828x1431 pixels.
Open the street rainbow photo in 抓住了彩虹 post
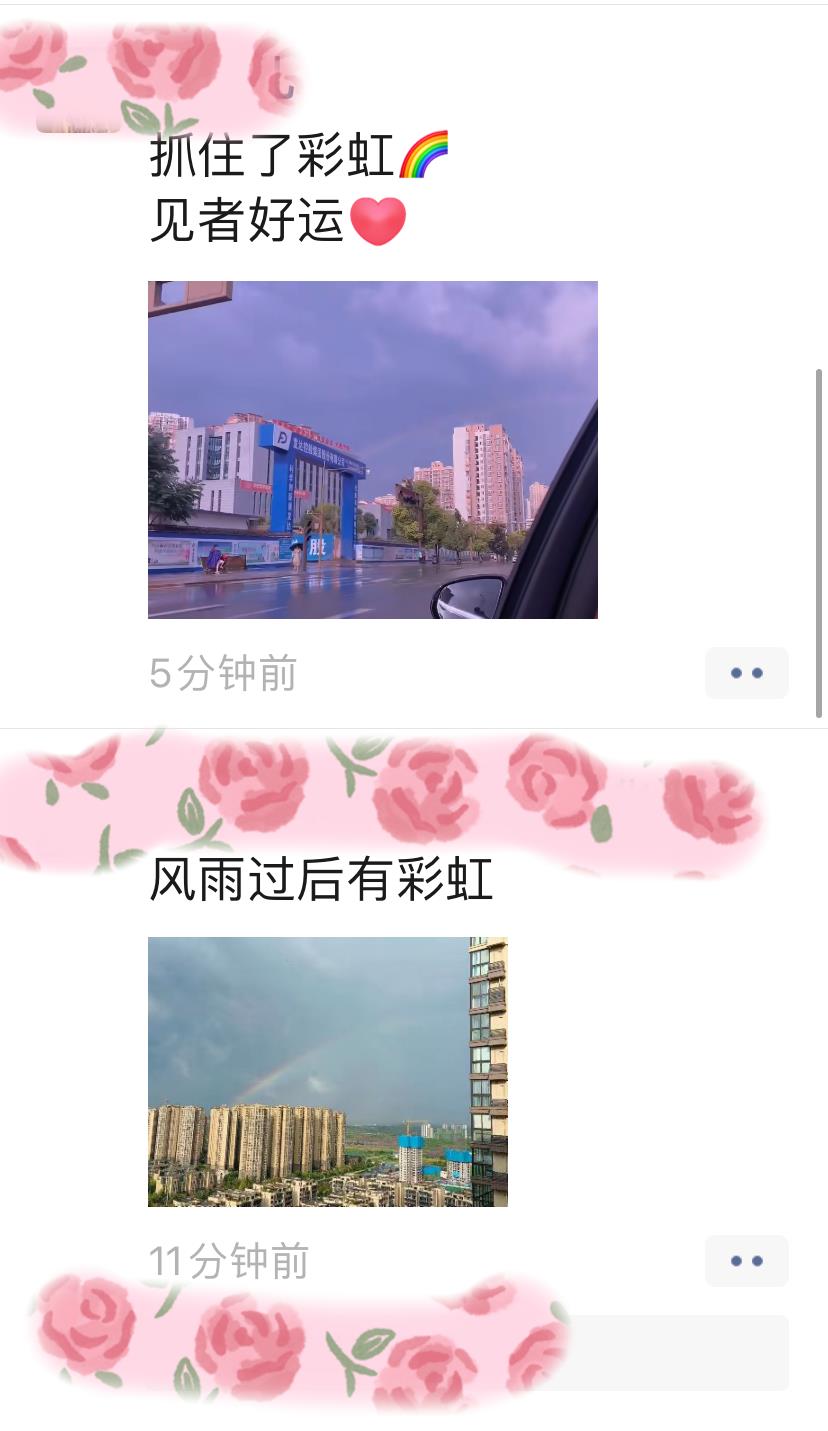coord(372,449)
